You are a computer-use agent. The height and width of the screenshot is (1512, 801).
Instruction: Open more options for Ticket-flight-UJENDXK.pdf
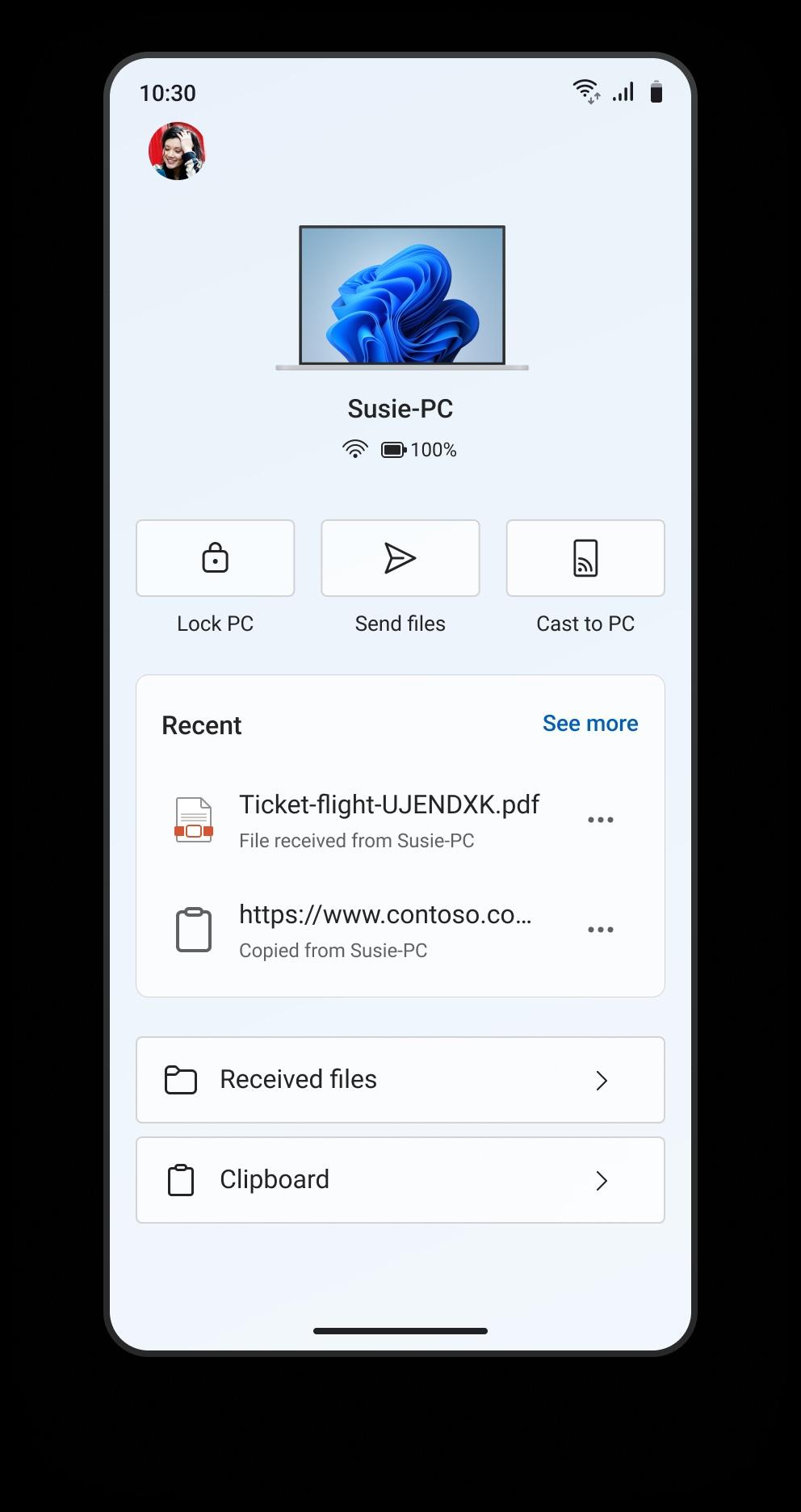600,820
